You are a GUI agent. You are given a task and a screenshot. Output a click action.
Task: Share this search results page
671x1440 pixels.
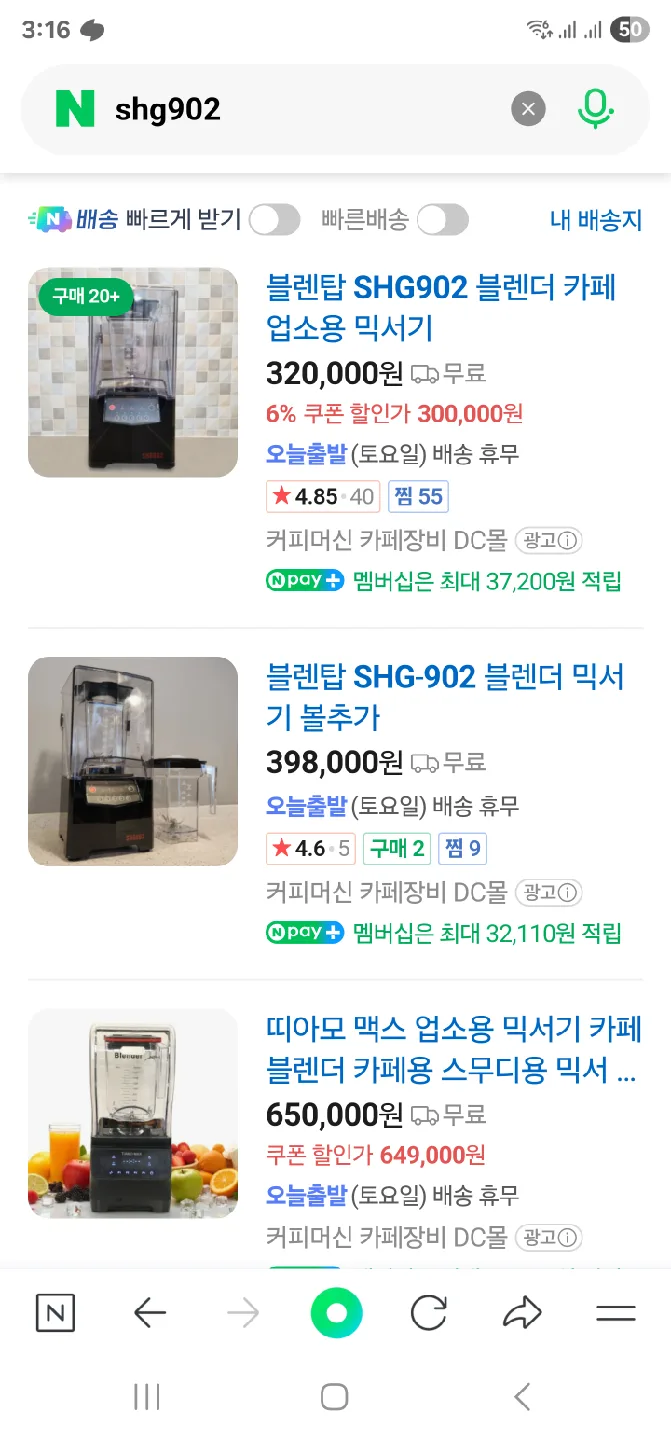click(x=521, y=1313)
